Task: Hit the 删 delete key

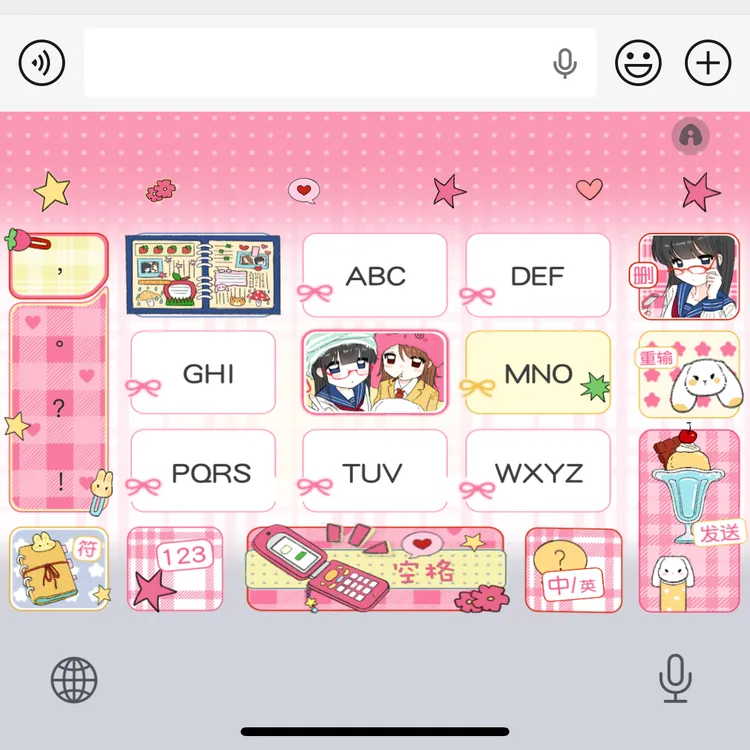Action: point(689,276)
